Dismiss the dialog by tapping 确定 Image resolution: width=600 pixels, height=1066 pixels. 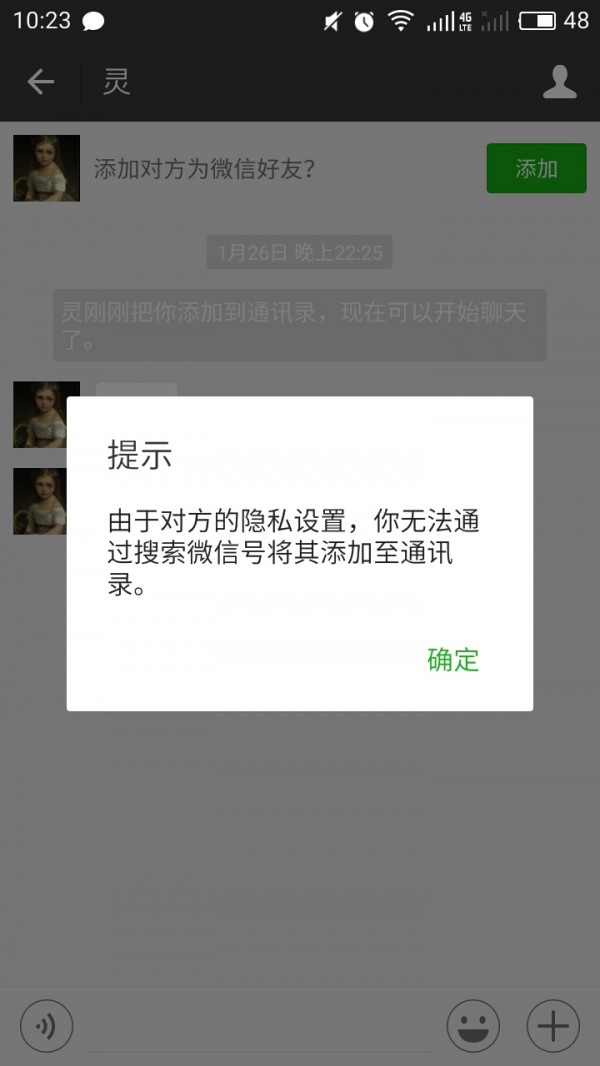pos(453,660)
